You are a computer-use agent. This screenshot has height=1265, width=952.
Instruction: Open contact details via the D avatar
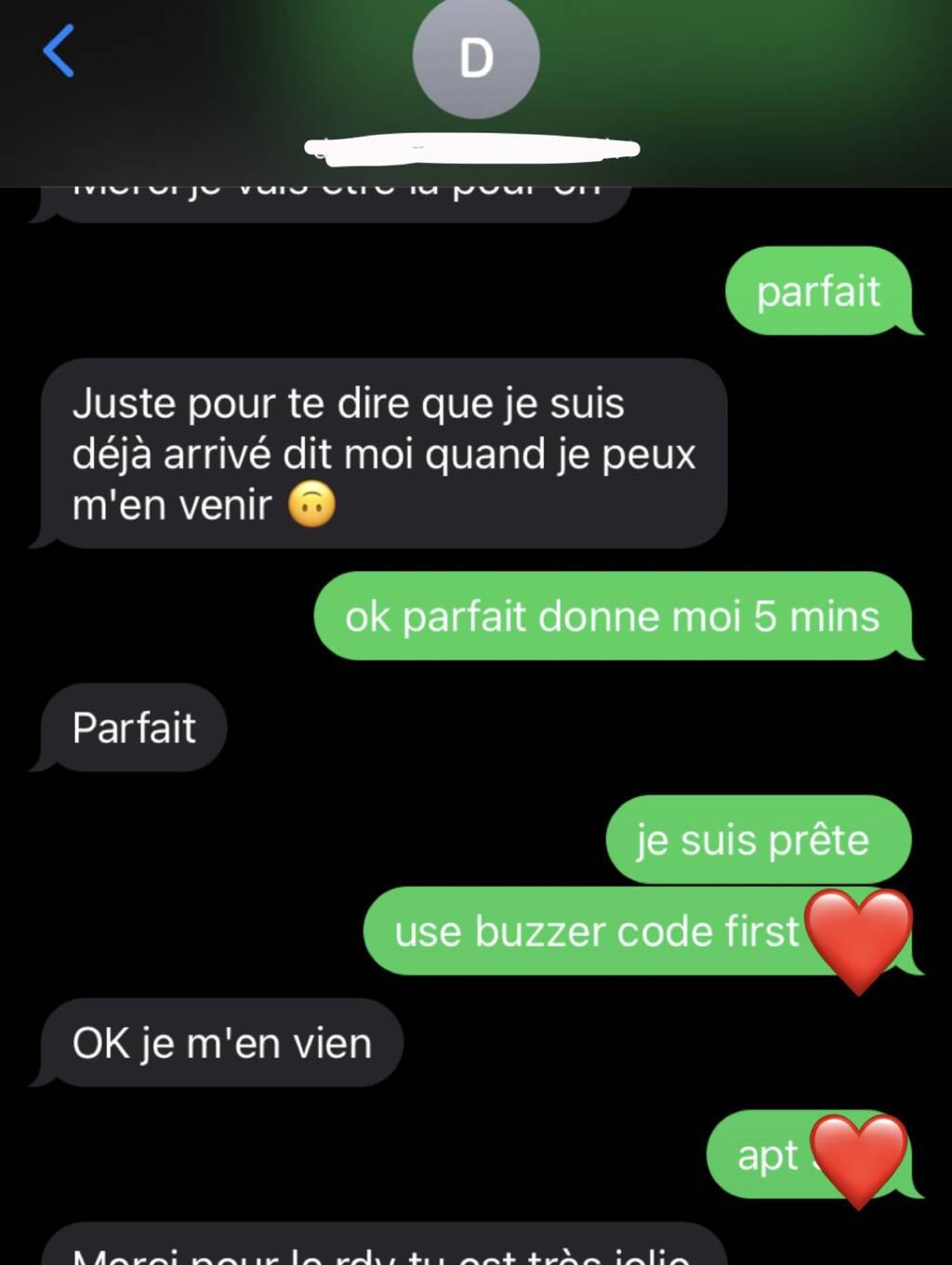point(475,58)
